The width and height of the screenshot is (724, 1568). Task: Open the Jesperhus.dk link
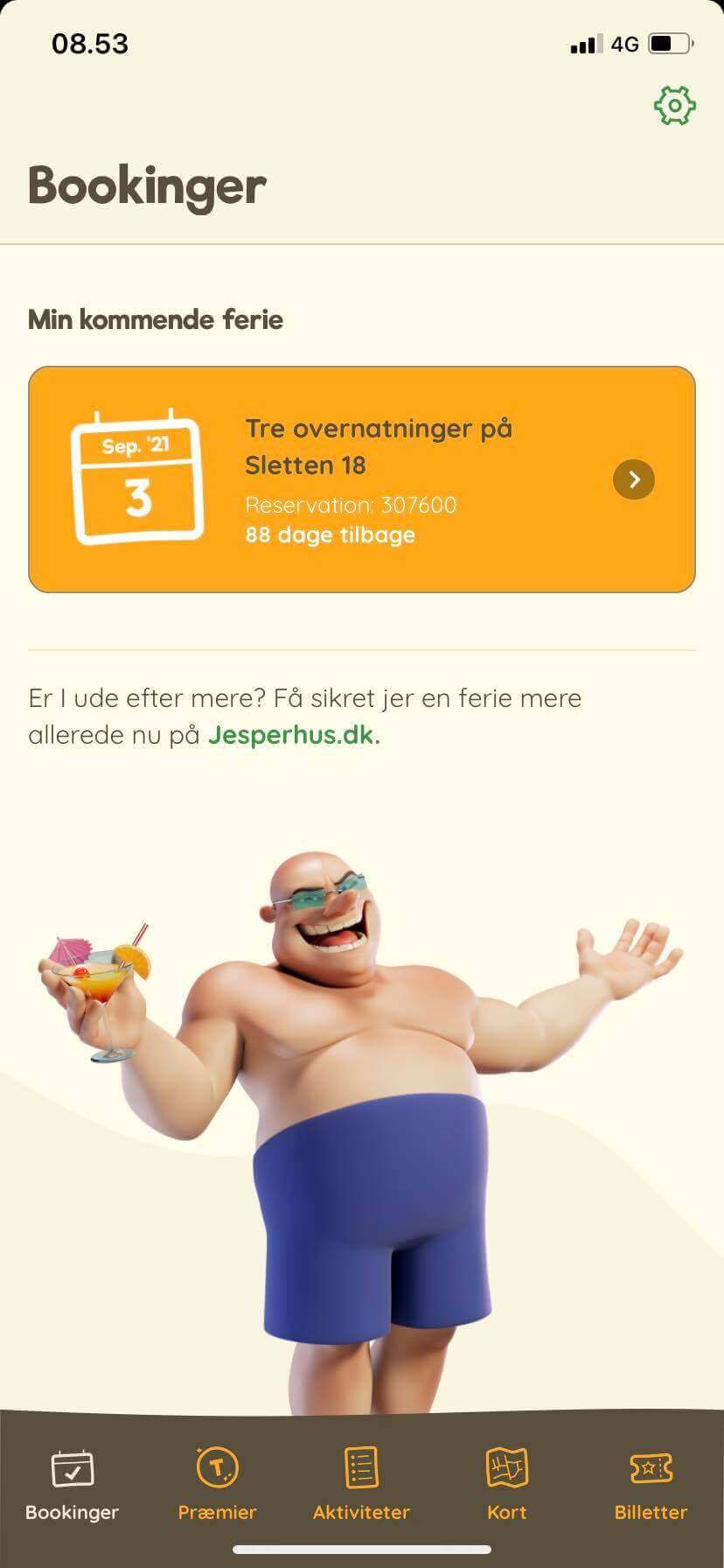(x=291, y=735)
